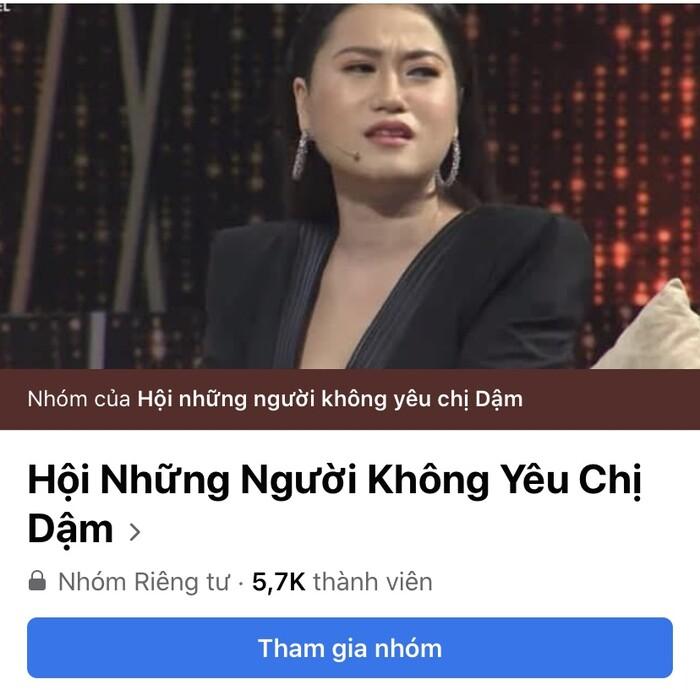Viewport: 700px width, 690px height.
Task: Tap the Tham gia nhóm button
Action: click(x=349, y=647)
